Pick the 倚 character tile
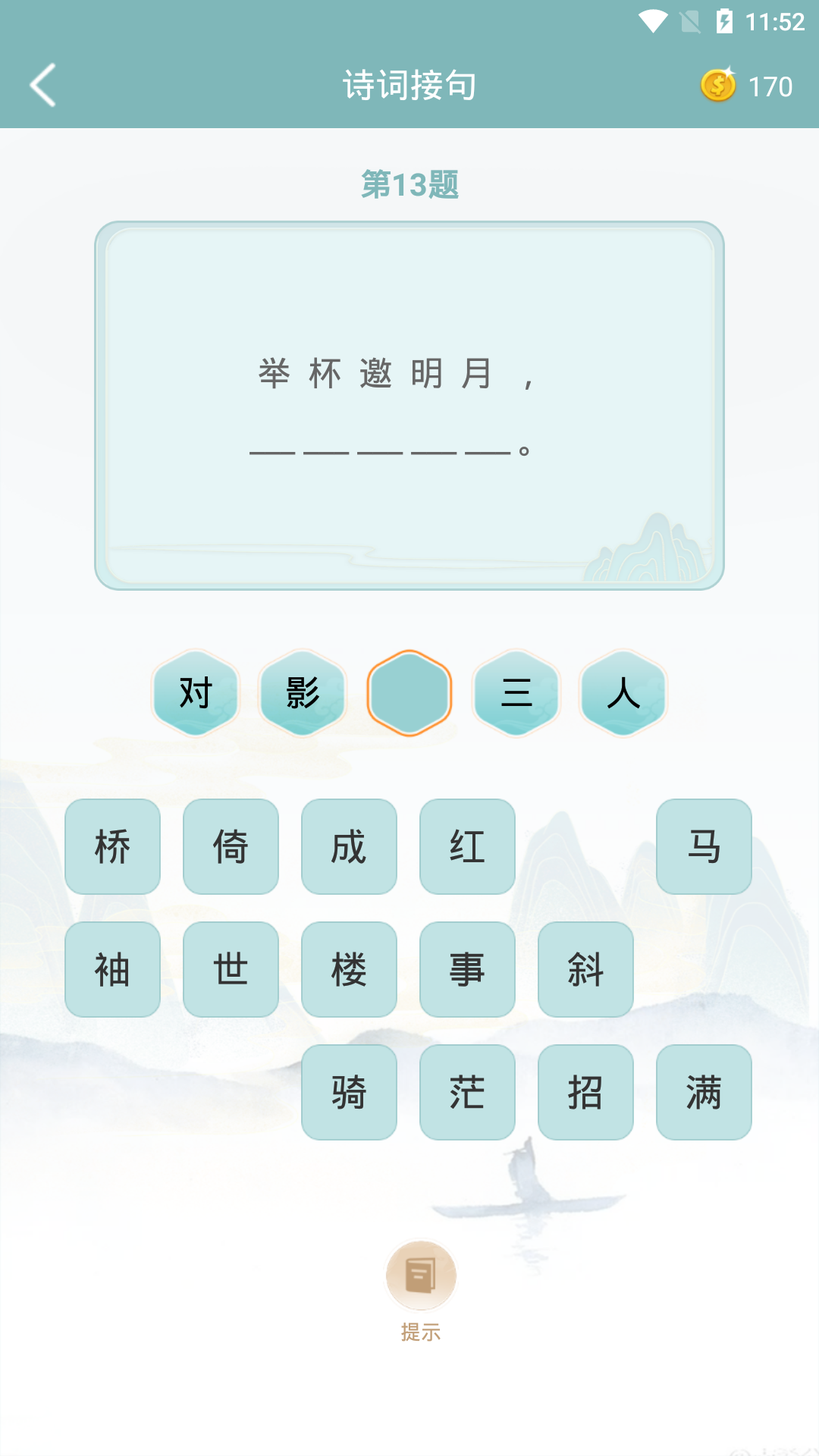Screen dimensions: 819x1456 click(x=231, y=846)
